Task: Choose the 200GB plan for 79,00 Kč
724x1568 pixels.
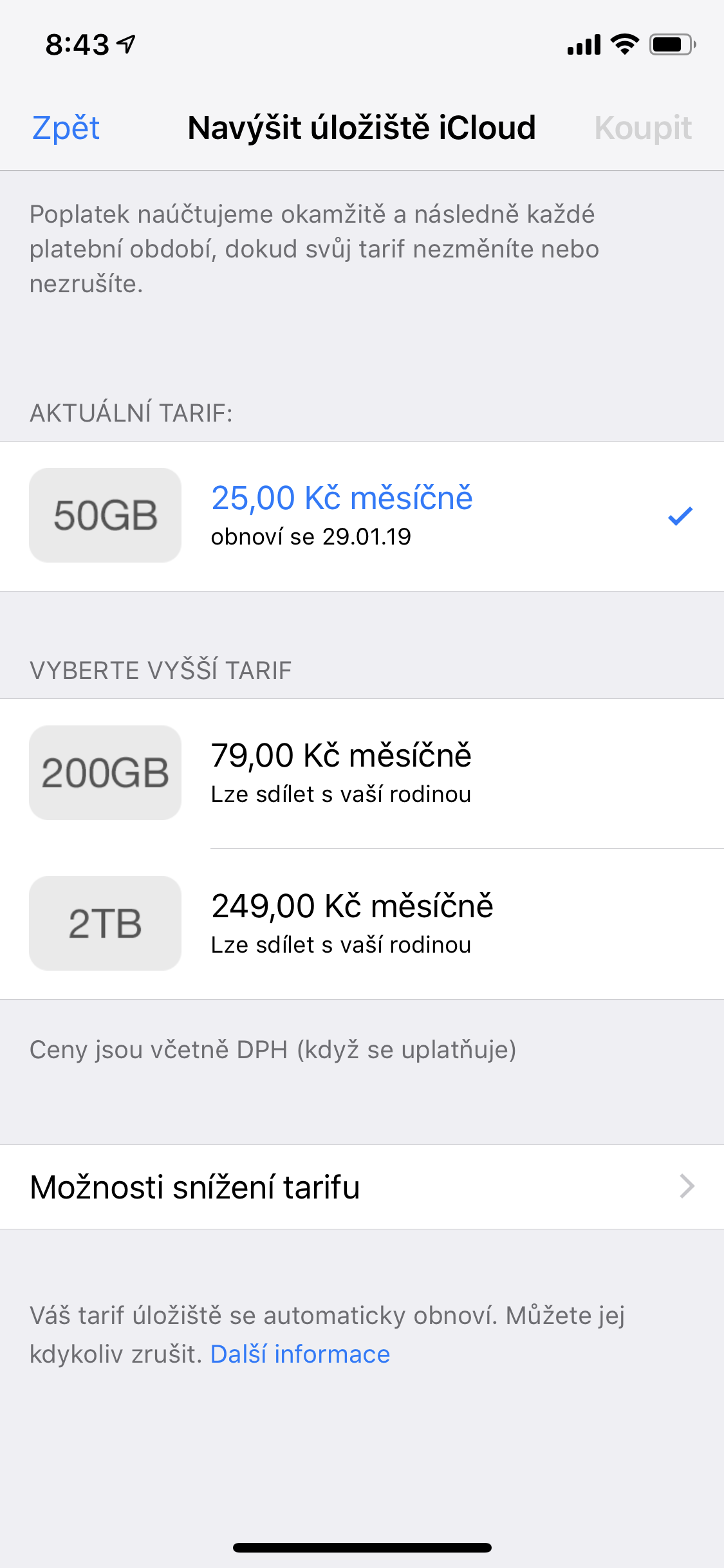Action: [x=362, y=773]
